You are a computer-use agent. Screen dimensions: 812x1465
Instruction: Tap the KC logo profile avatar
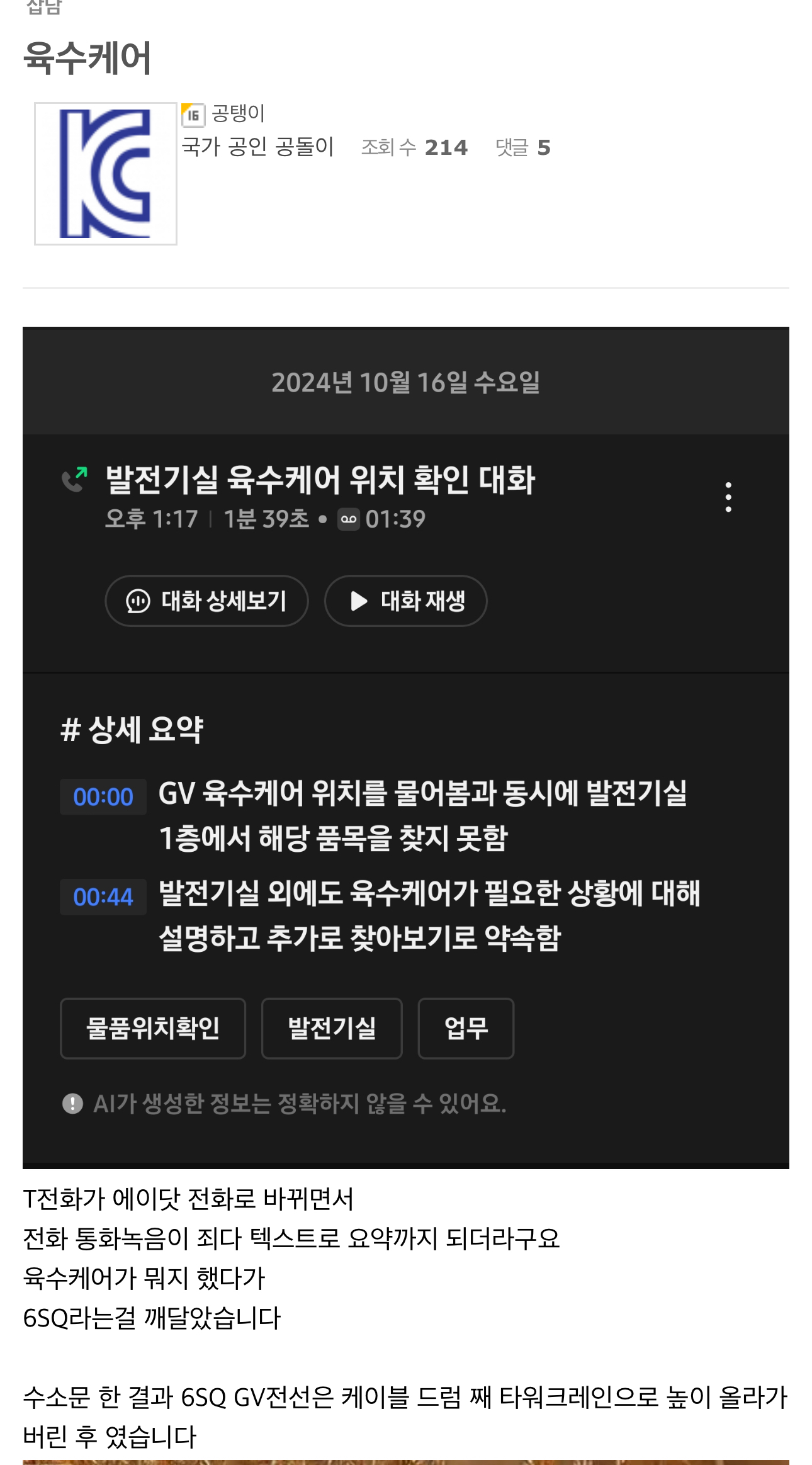(106, 174)
